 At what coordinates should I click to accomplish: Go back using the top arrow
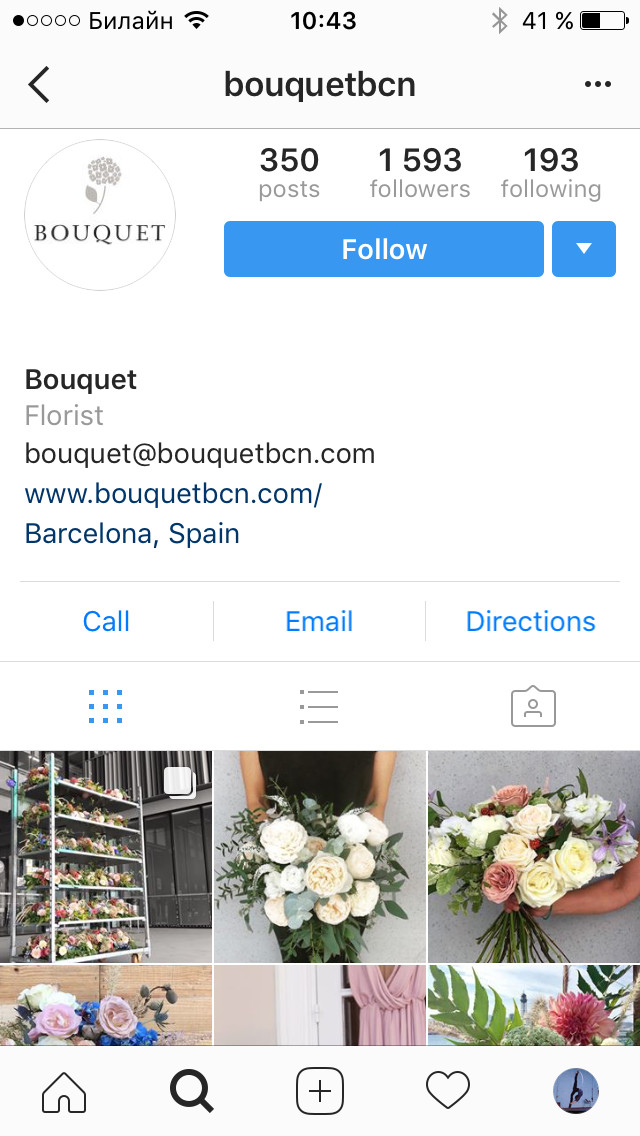(x=39, y=85)
